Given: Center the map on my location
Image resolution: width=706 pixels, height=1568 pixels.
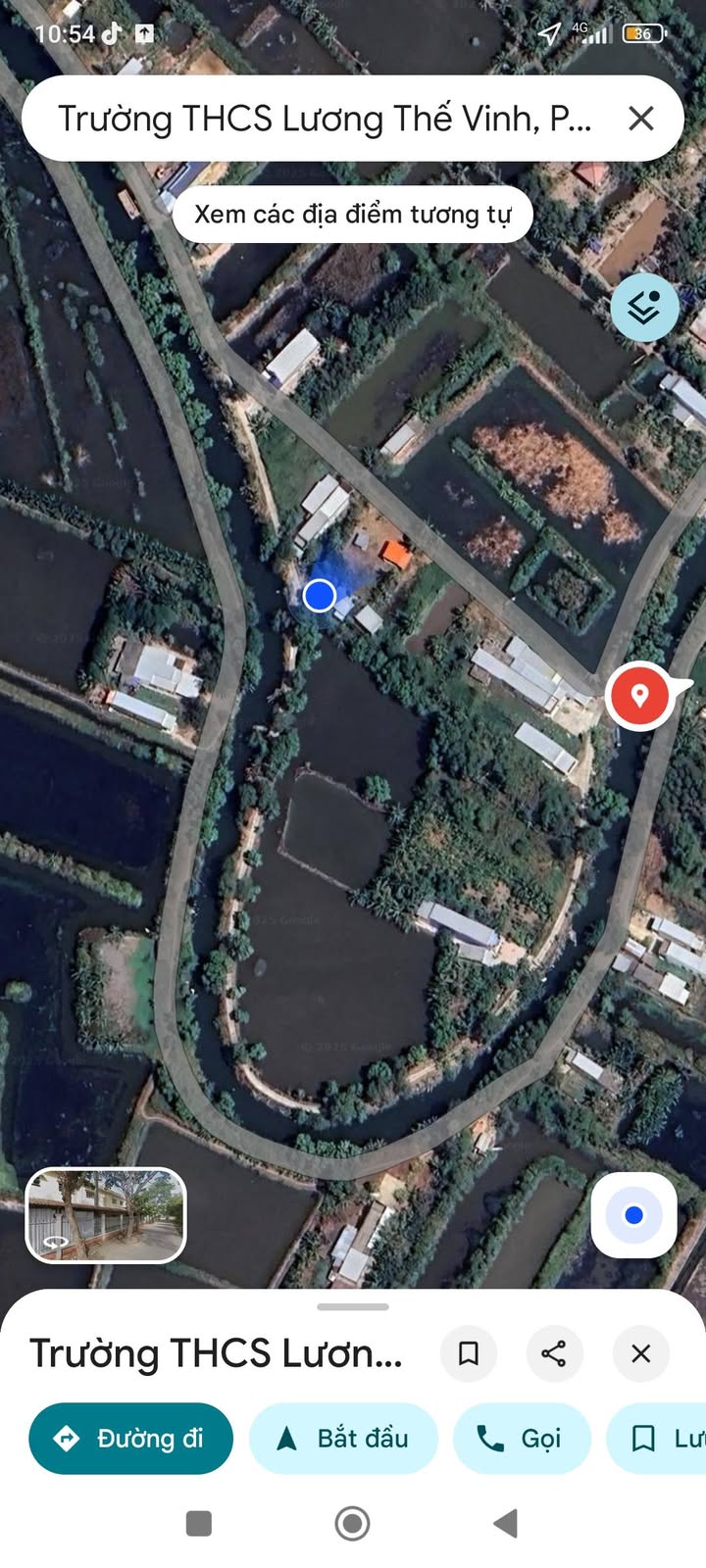Looking at the screenshot, I should tap(633, 1215).
